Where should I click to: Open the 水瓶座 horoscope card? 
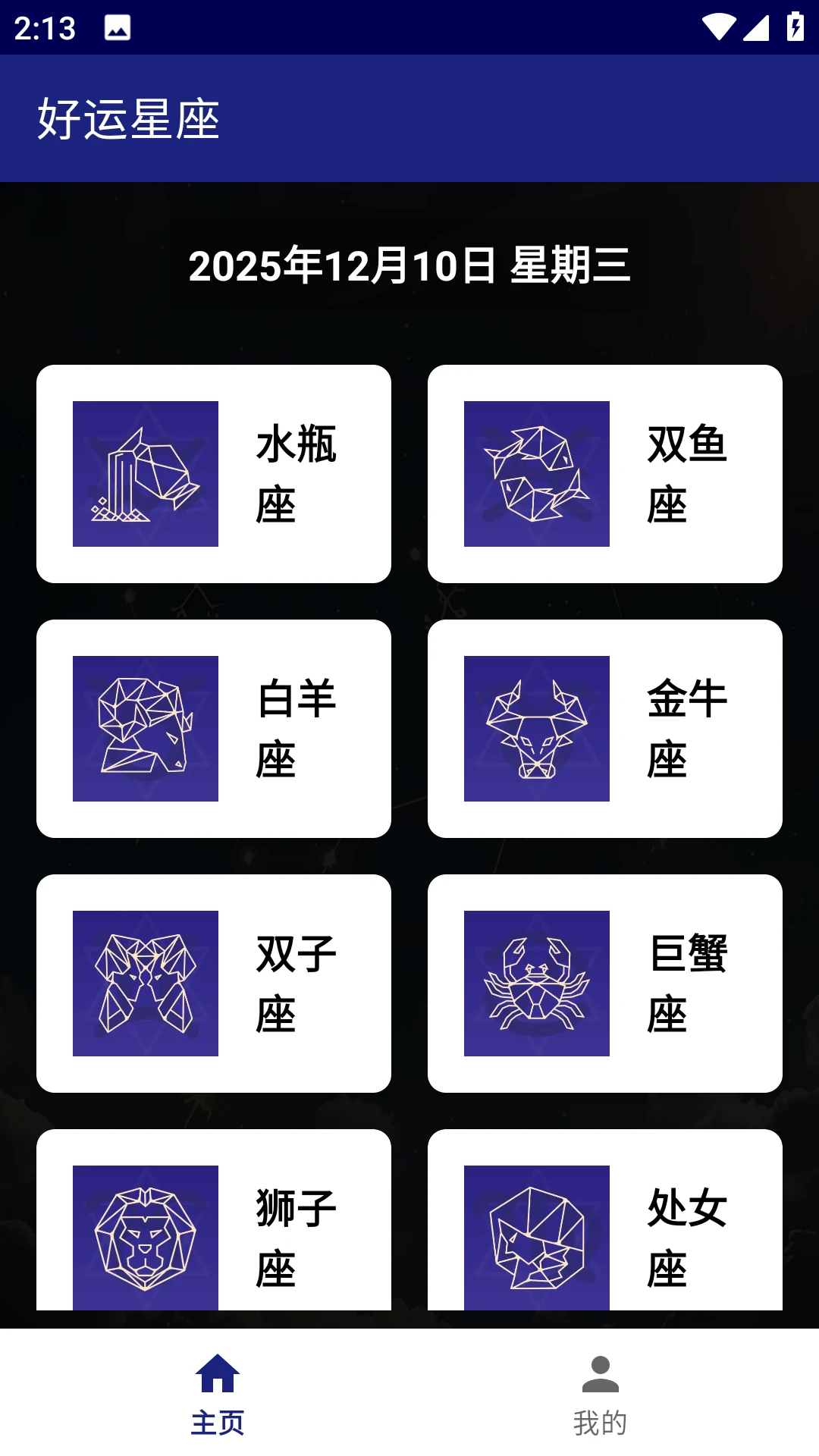[x=213, y=473]
